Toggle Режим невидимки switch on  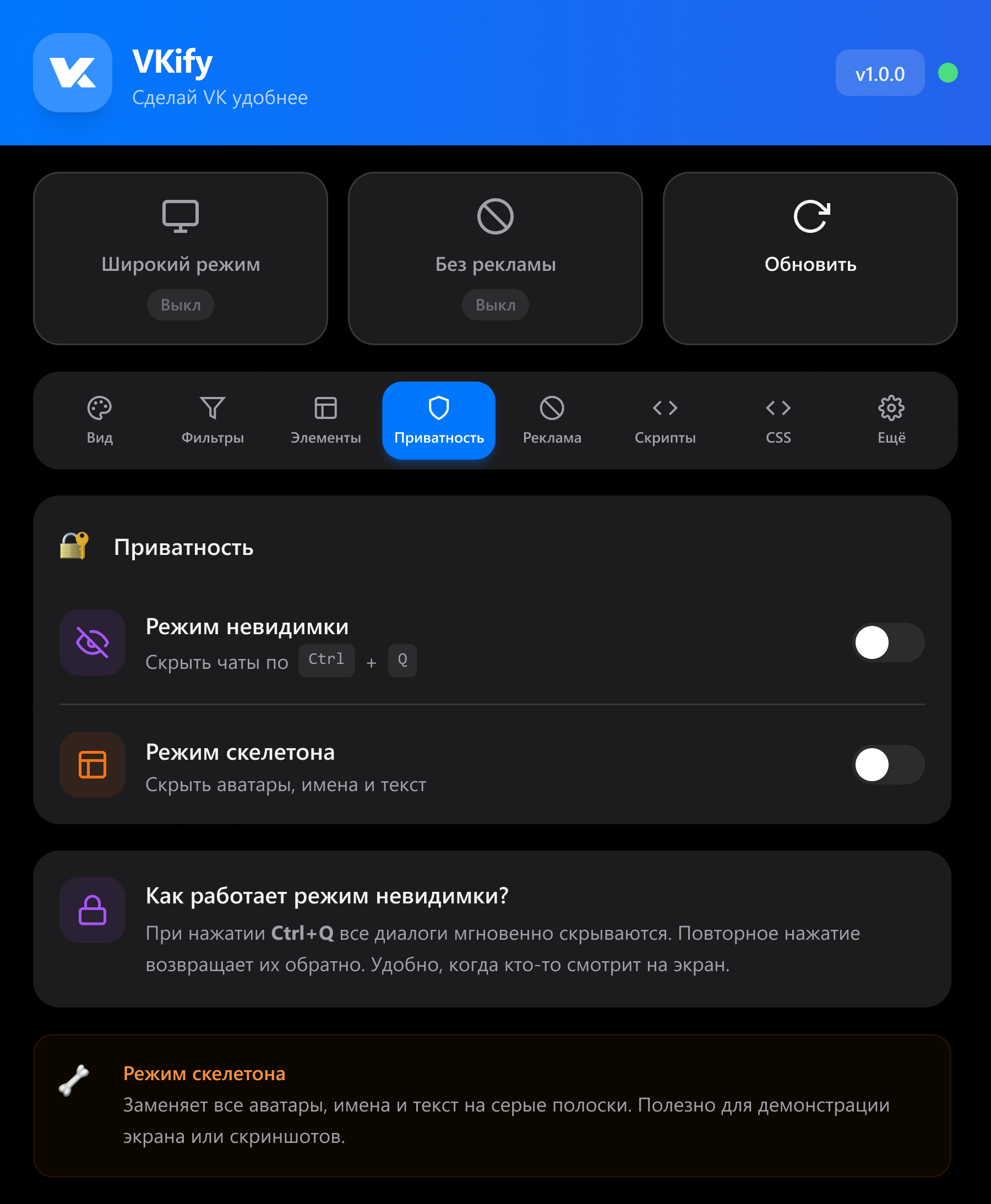click(x=887, y=642)
